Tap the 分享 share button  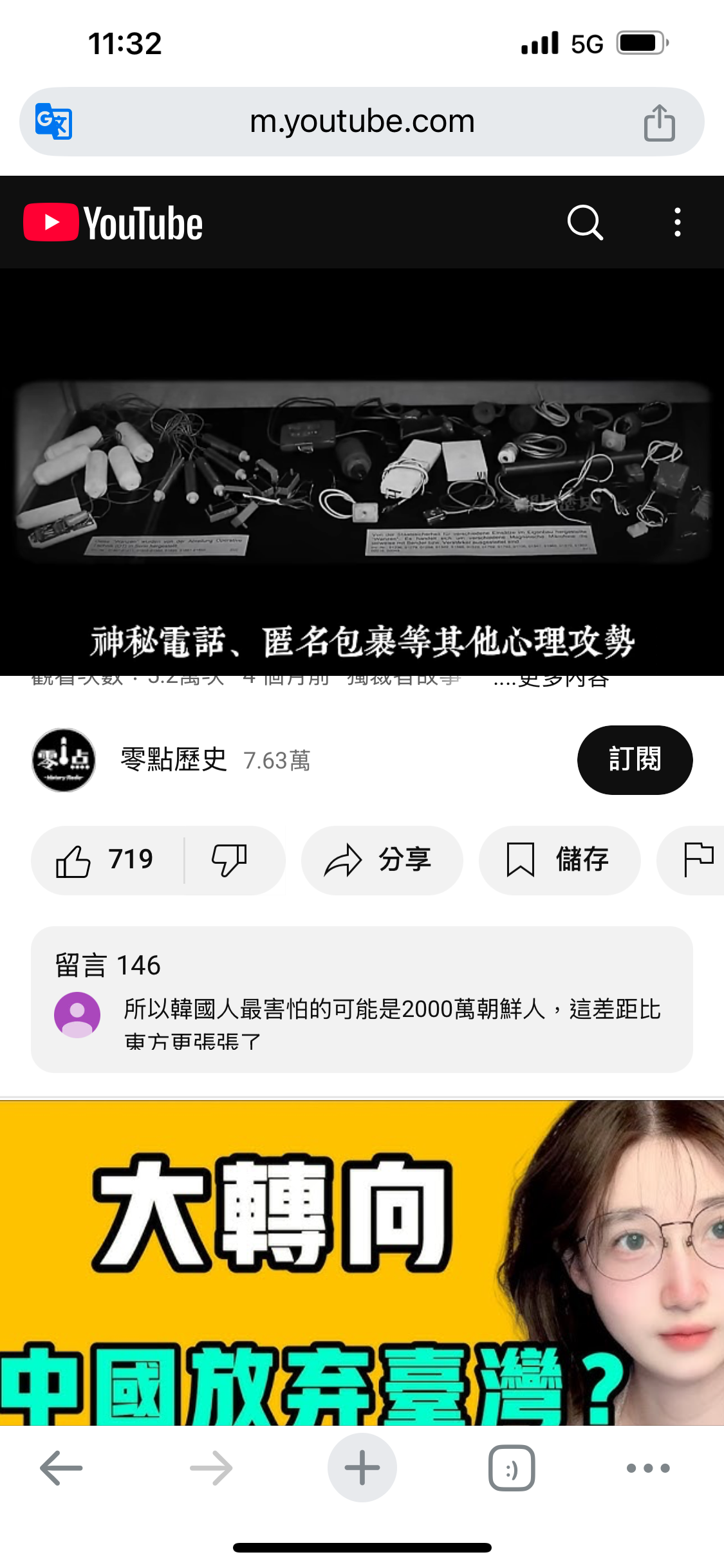(382, 860)
